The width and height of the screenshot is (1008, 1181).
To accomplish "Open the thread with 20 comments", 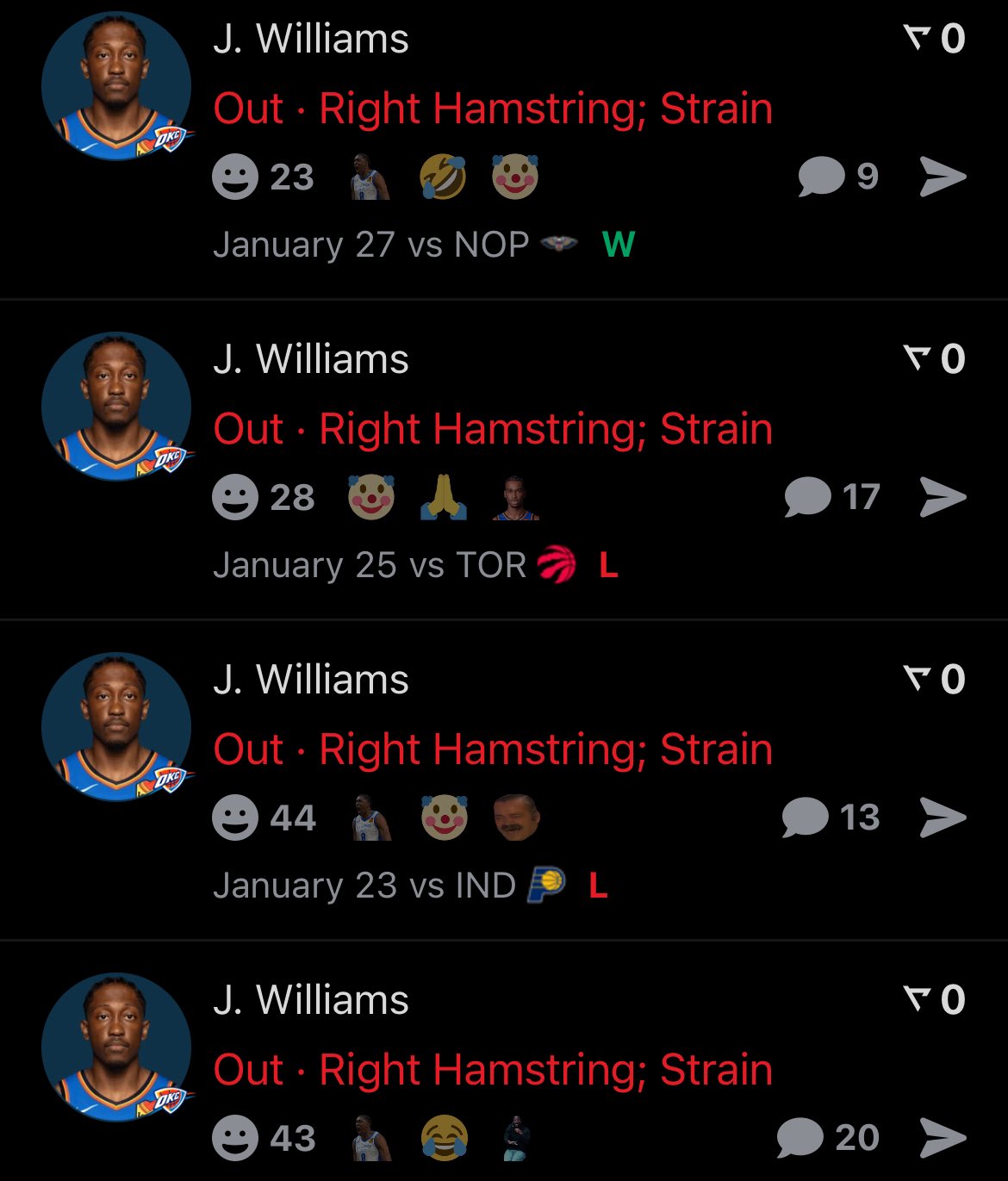I will tap(827, 1138).
